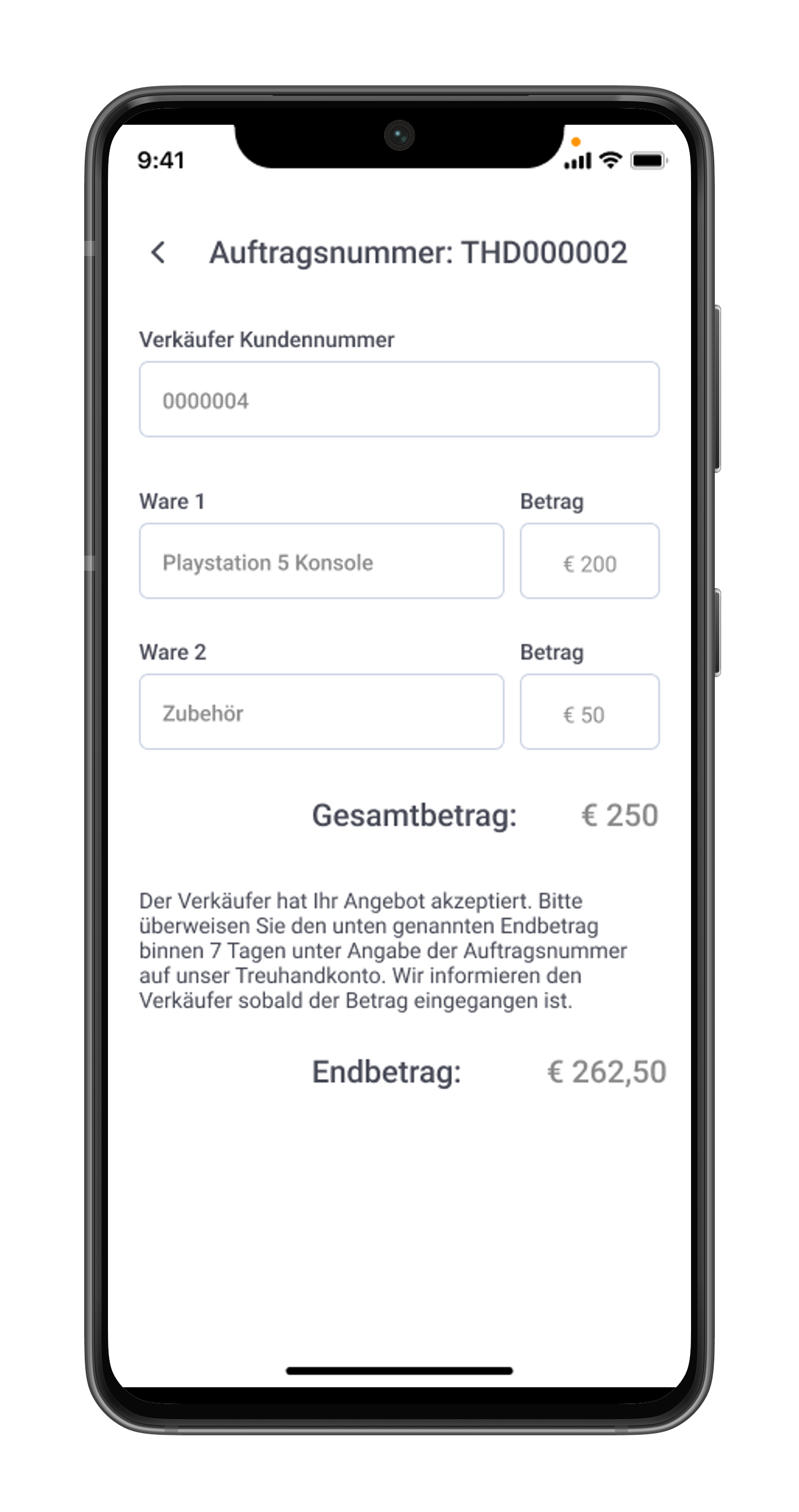Select the Ware 2 field with Zubehör
Screen dimensions: 799x1512
tap(321, 711)
